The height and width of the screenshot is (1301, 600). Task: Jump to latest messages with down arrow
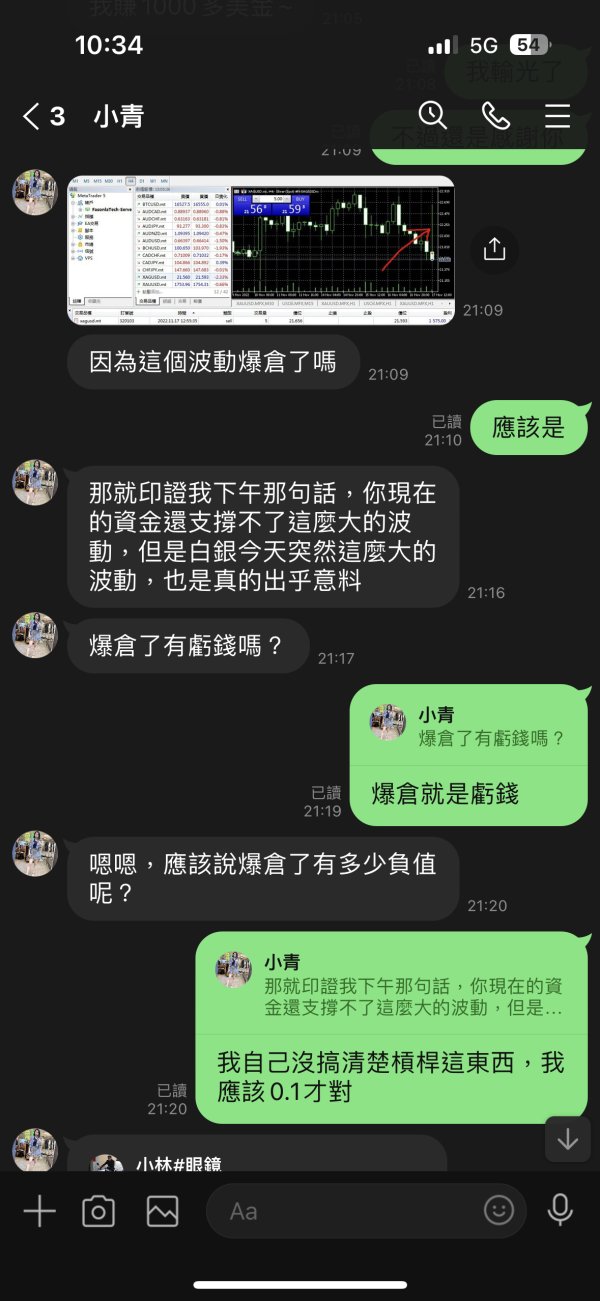pyautogui.click(x=568, y=1139)
